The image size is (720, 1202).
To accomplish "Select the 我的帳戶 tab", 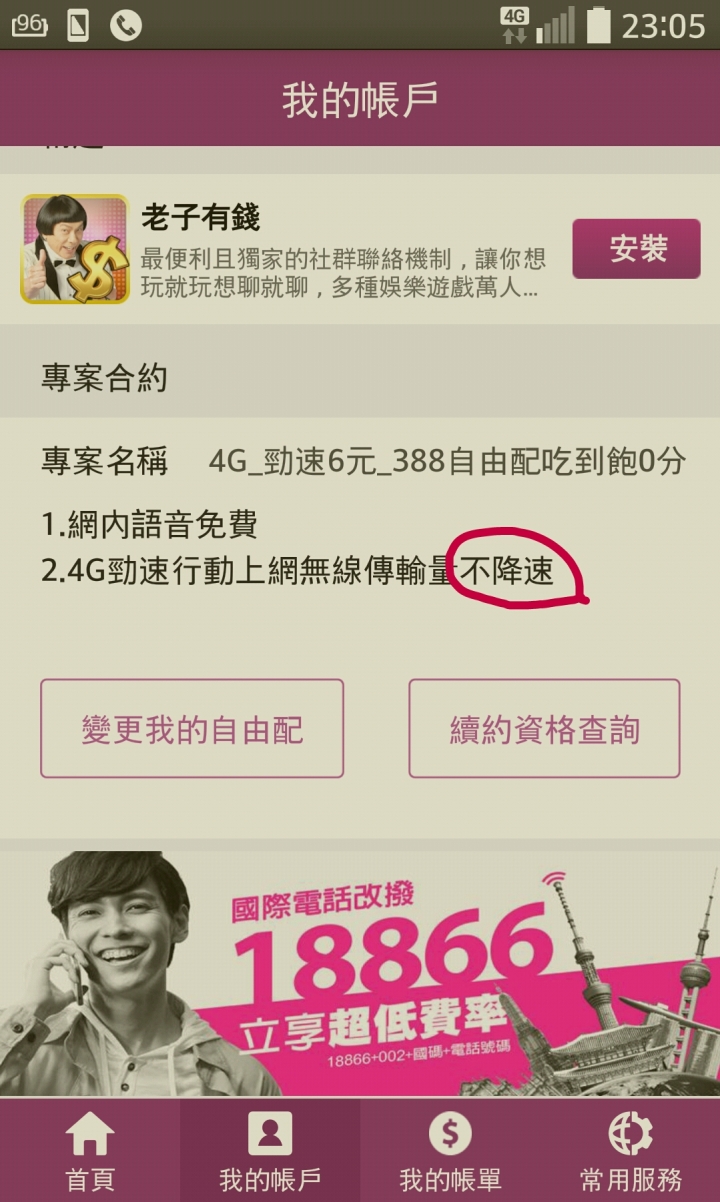I will coord(270,1152).
